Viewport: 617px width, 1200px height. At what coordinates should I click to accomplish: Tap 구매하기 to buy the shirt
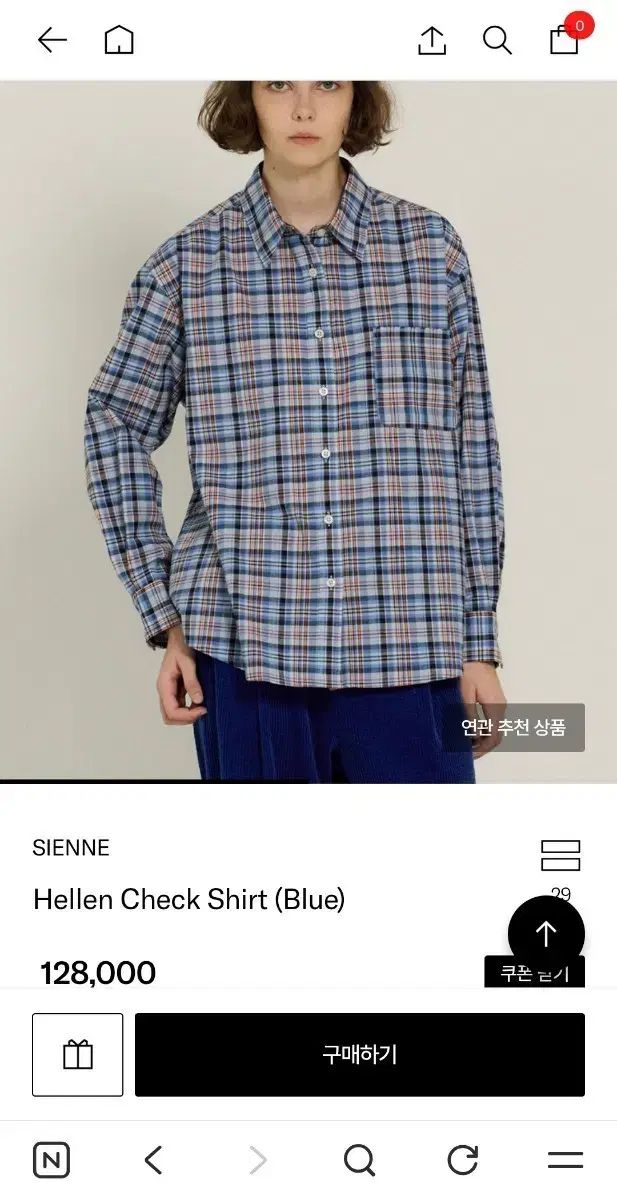(x=360, y=1055)
